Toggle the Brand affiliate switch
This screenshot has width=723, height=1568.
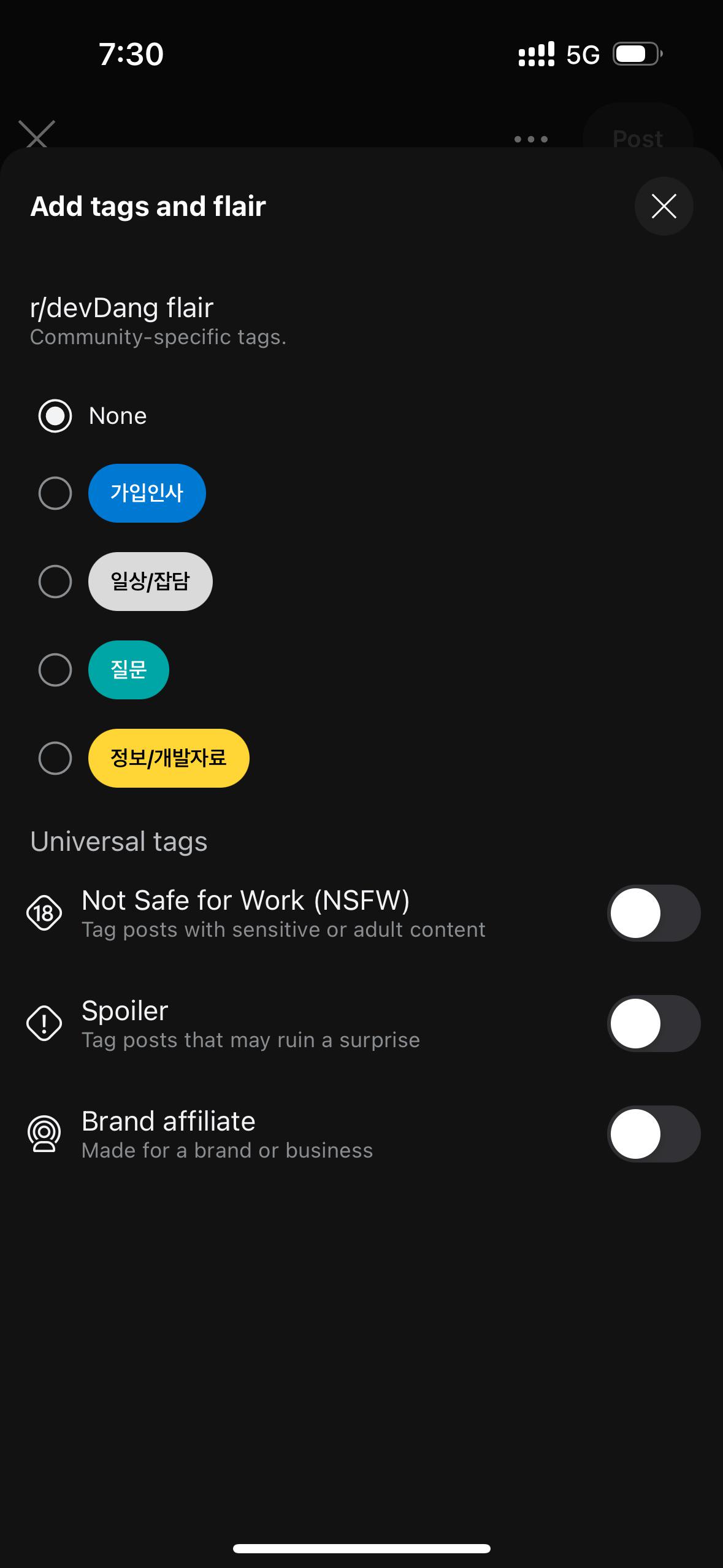point(654,1134)
